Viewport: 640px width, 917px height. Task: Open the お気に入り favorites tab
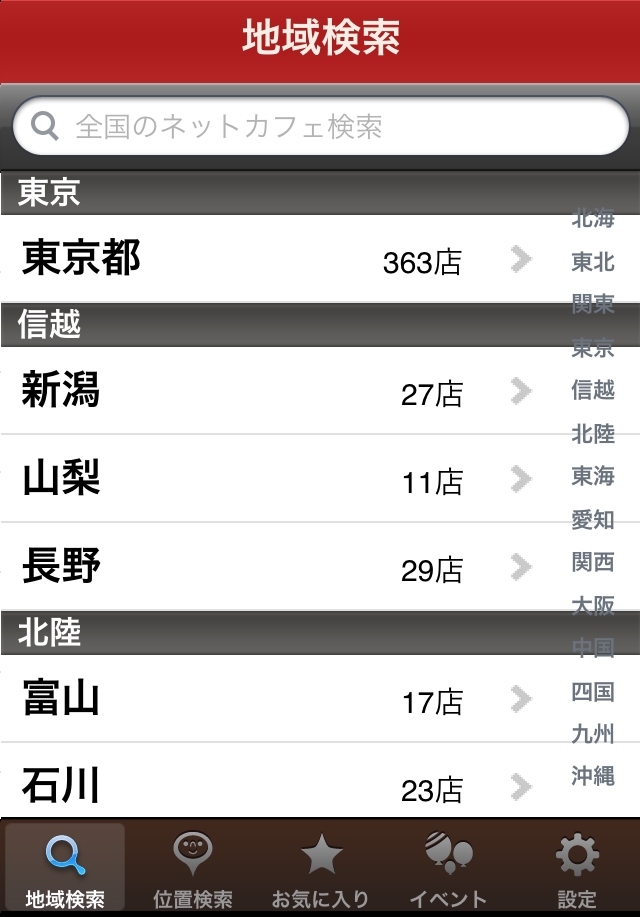[x=321, y=869]
